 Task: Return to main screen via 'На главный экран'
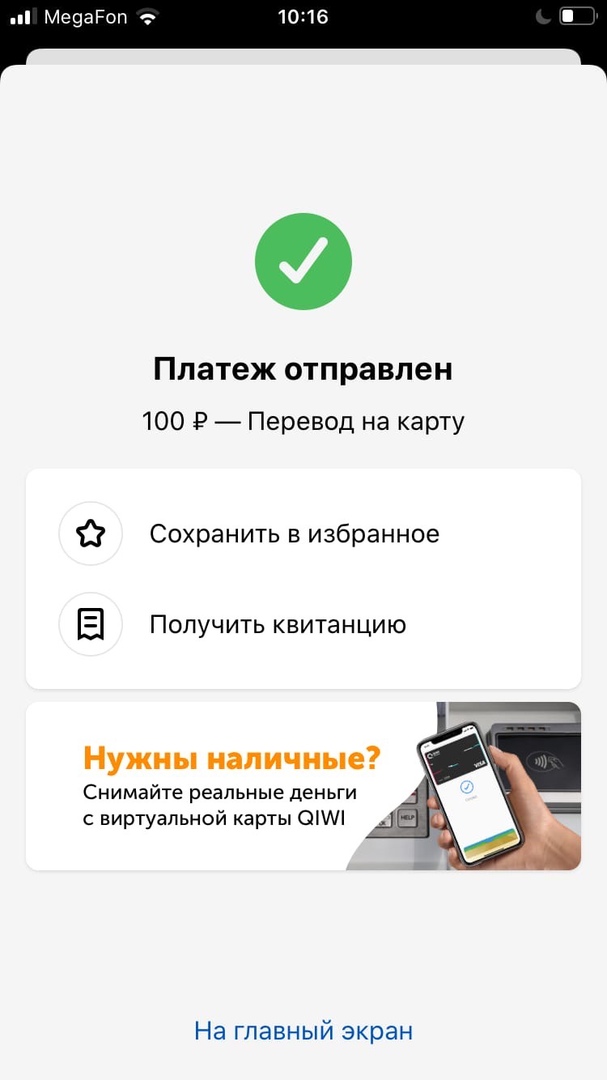(x=303, y=1031)
